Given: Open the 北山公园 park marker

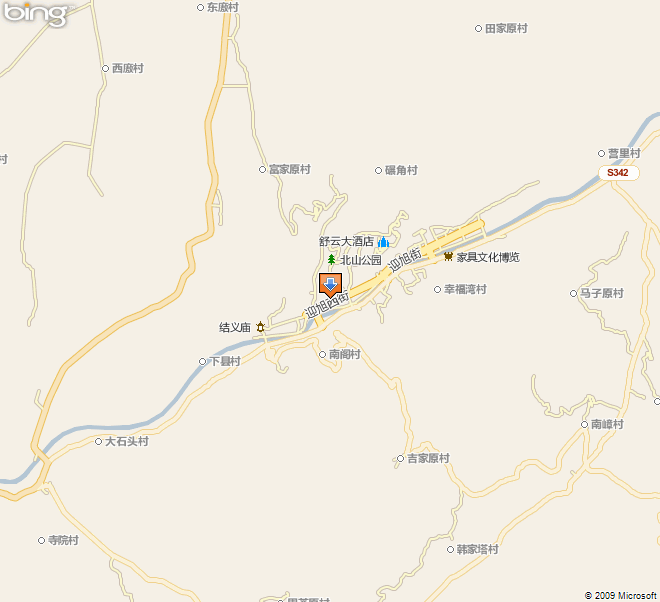Looking at the screenshot, I should [x=332, y=260].
